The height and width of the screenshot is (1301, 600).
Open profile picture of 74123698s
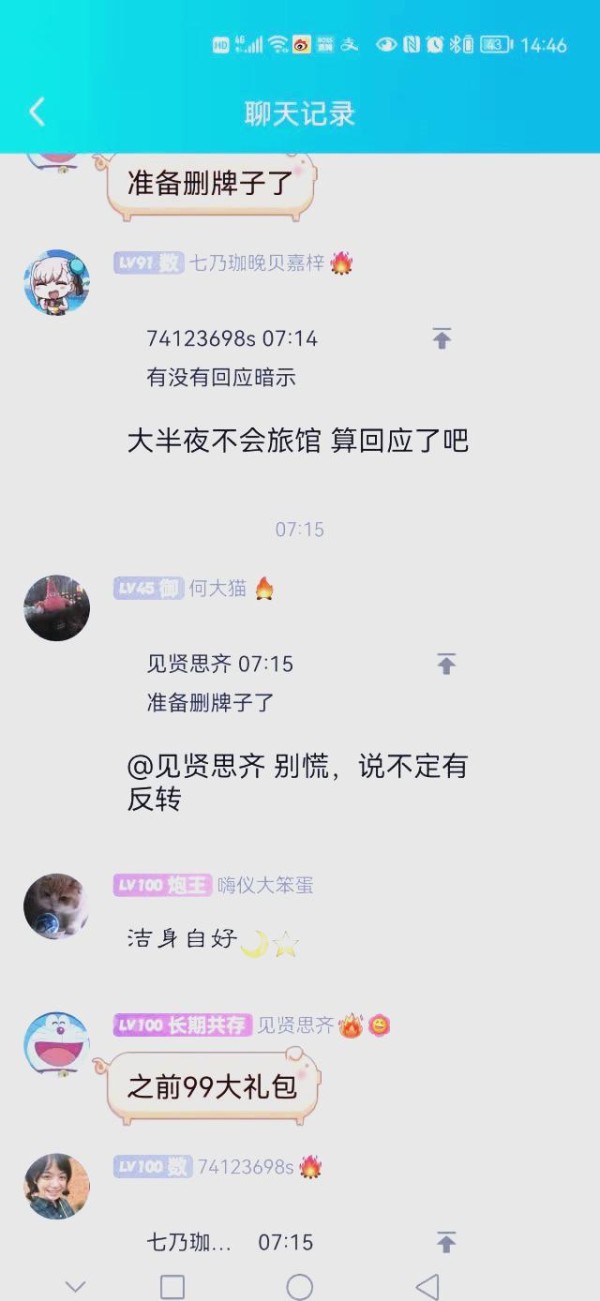tap(57, 1186)
